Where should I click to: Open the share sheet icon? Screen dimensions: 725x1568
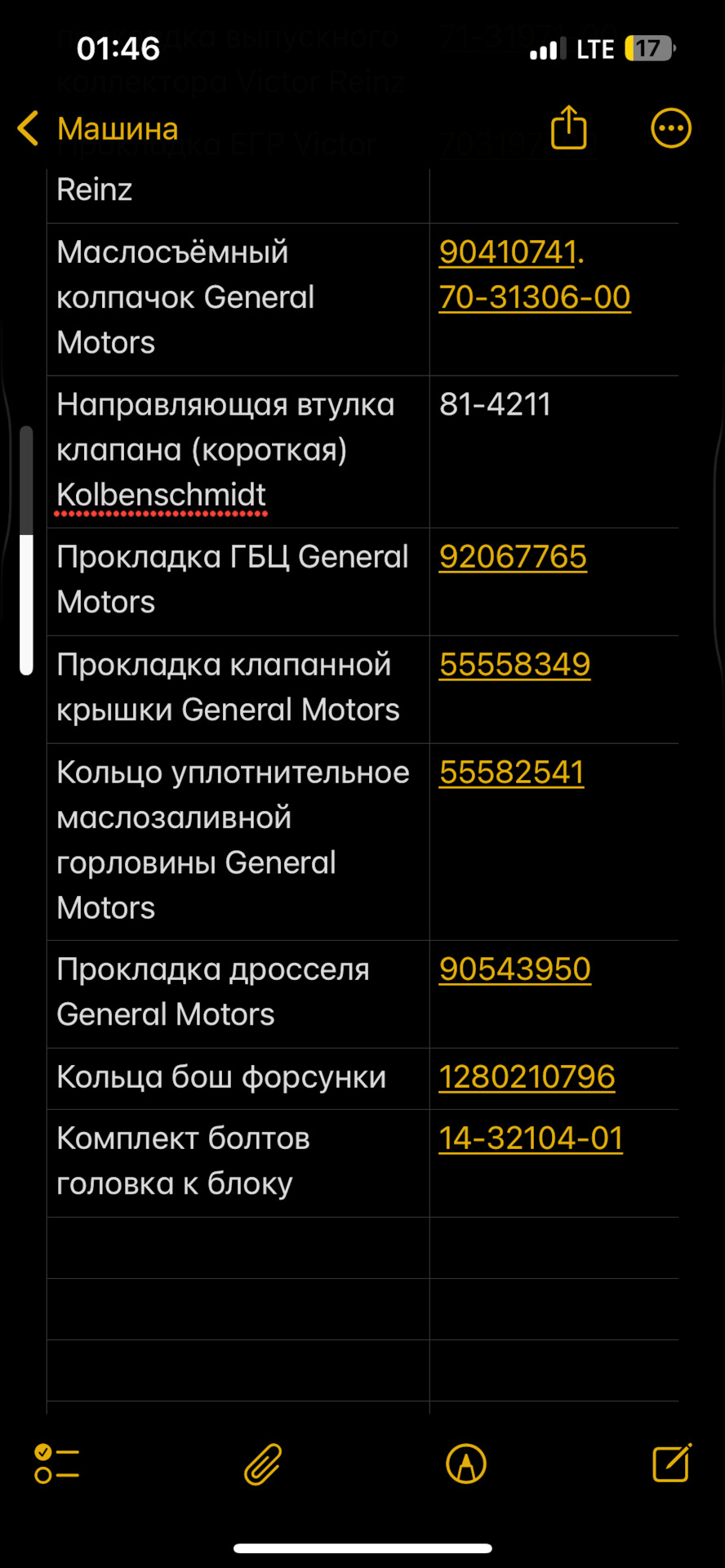(x=568, y=128)
